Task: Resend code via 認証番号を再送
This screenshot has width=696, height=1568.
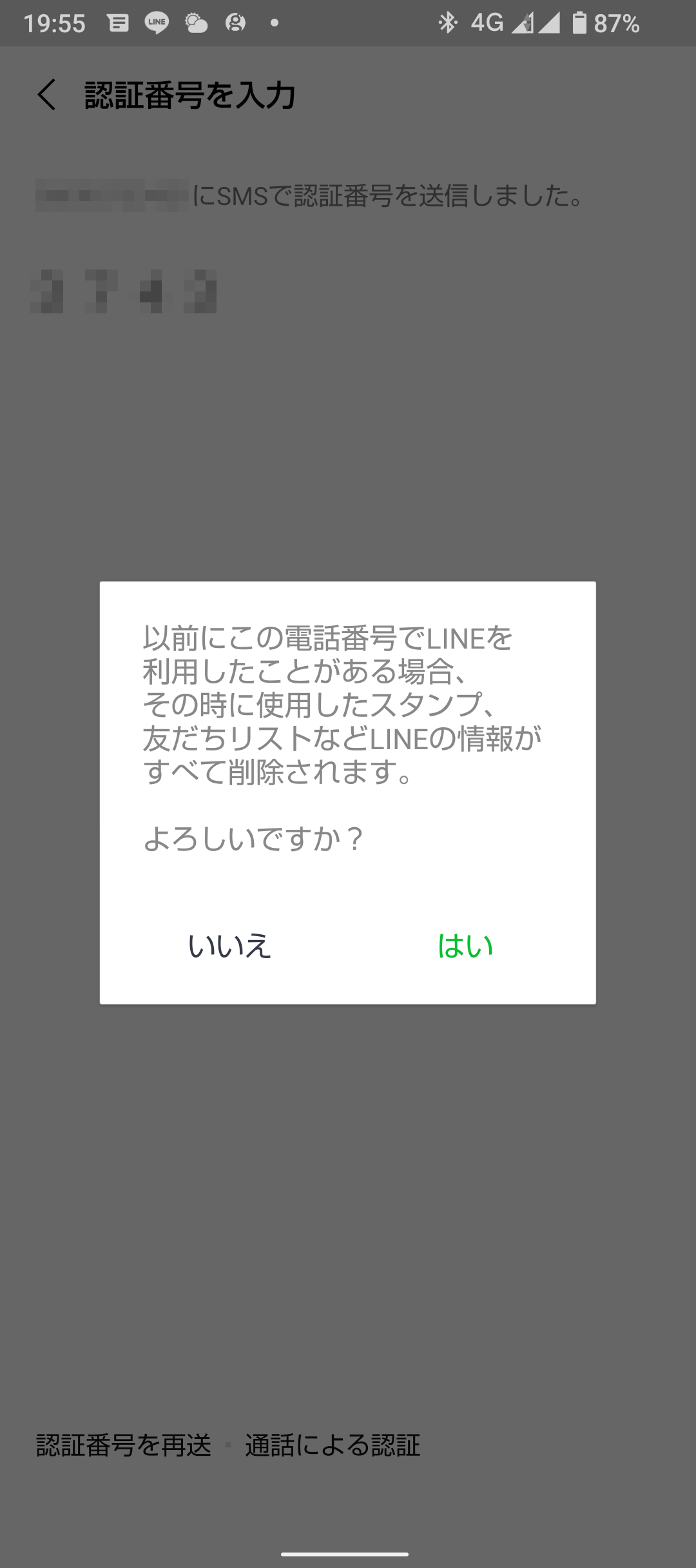Action: [x=124, y=1445]
